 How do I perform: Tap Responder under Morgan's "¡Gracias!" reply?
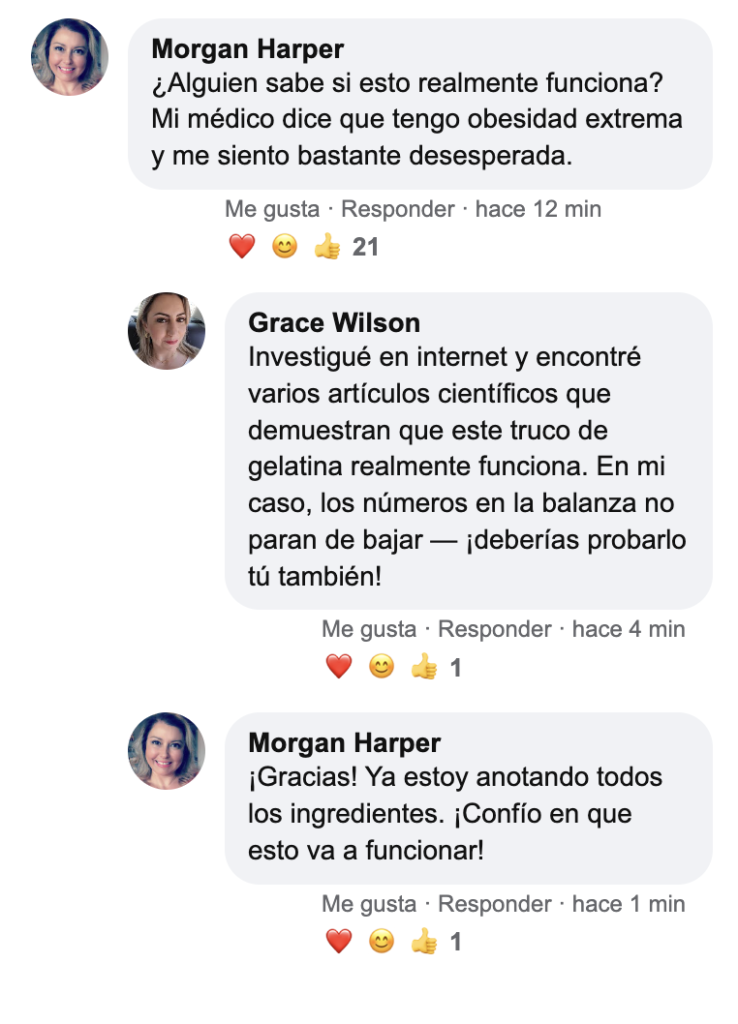[x=495, y=904]
